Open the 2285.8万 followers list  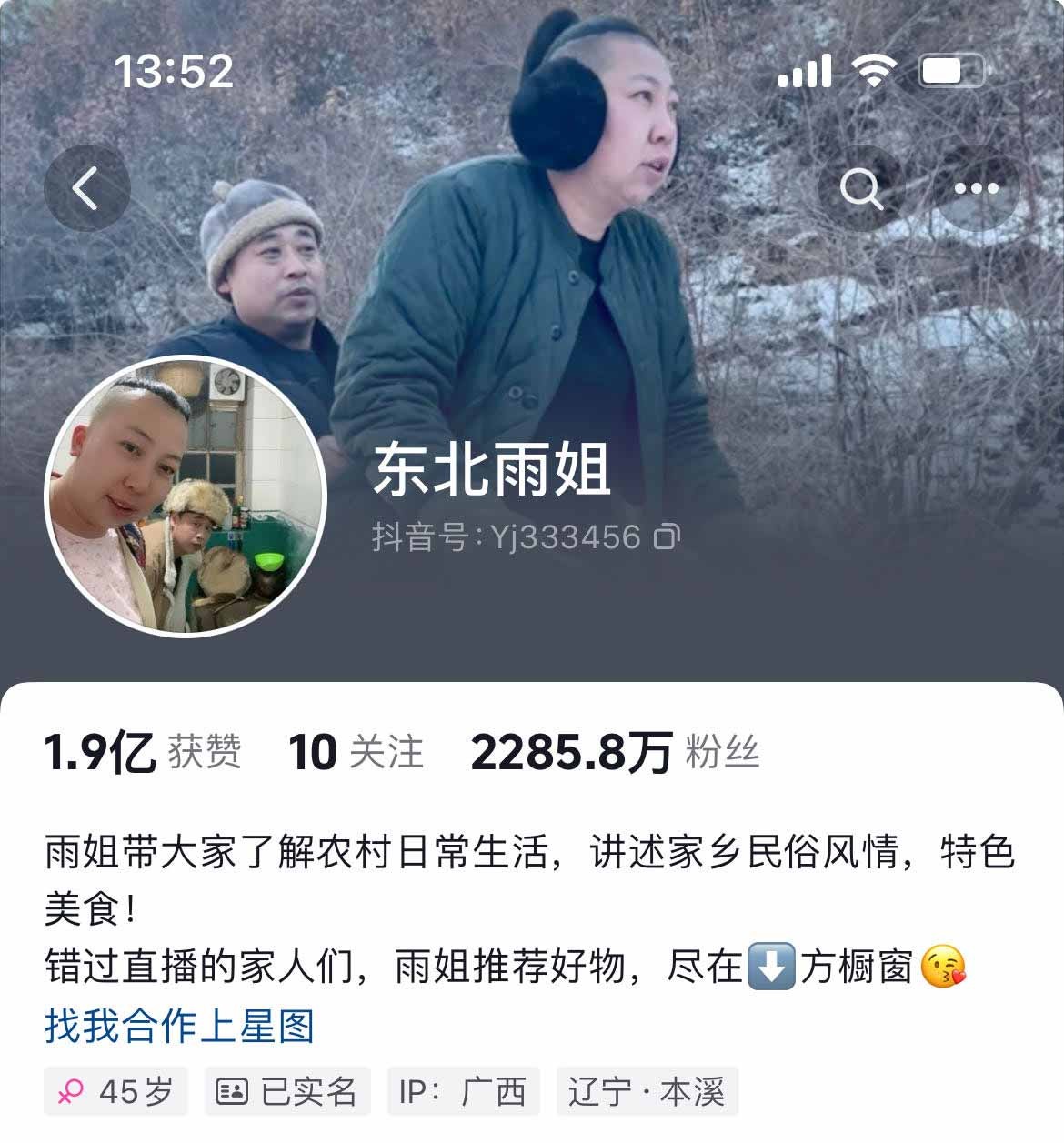tap(615, 753)
